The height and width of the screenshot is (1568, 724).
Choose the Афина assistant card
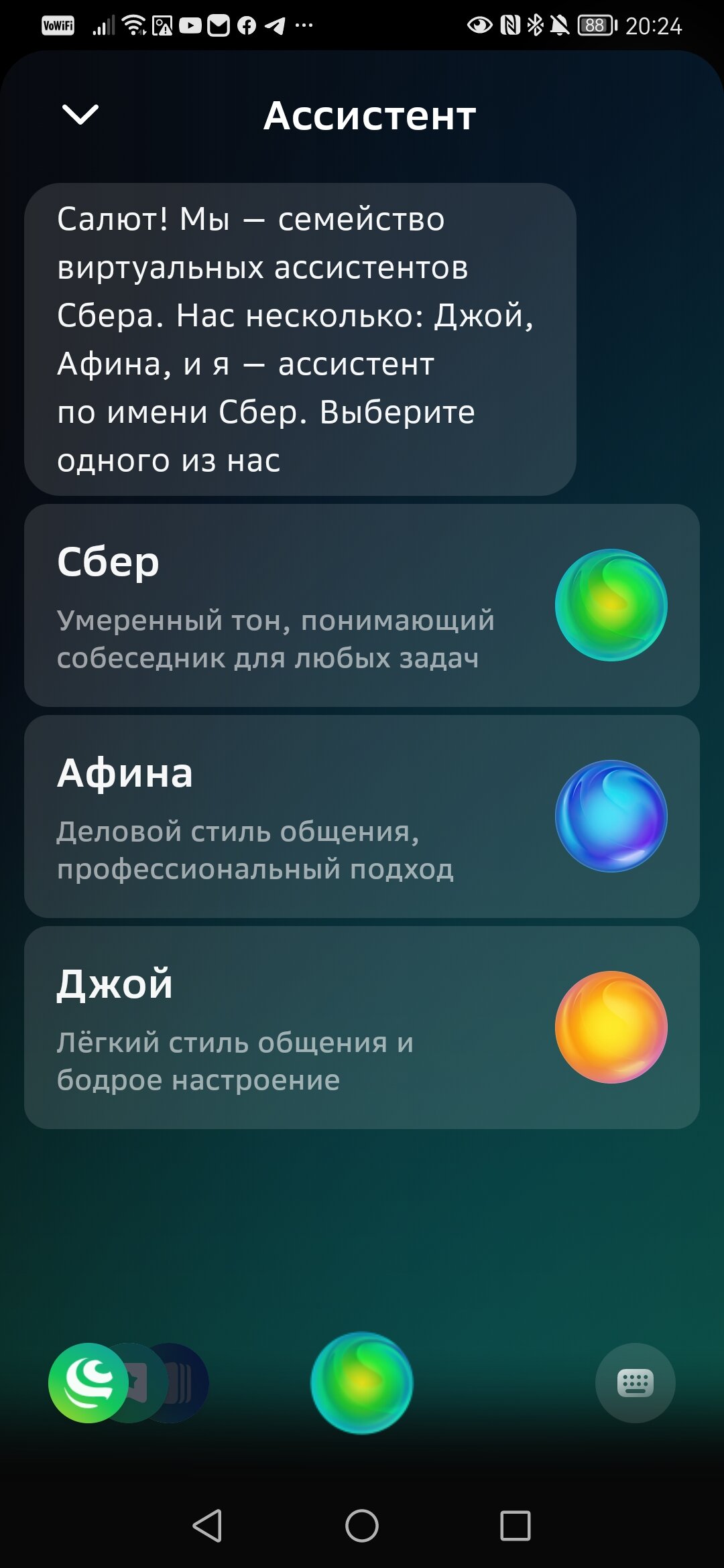click(x=362, y=816)
